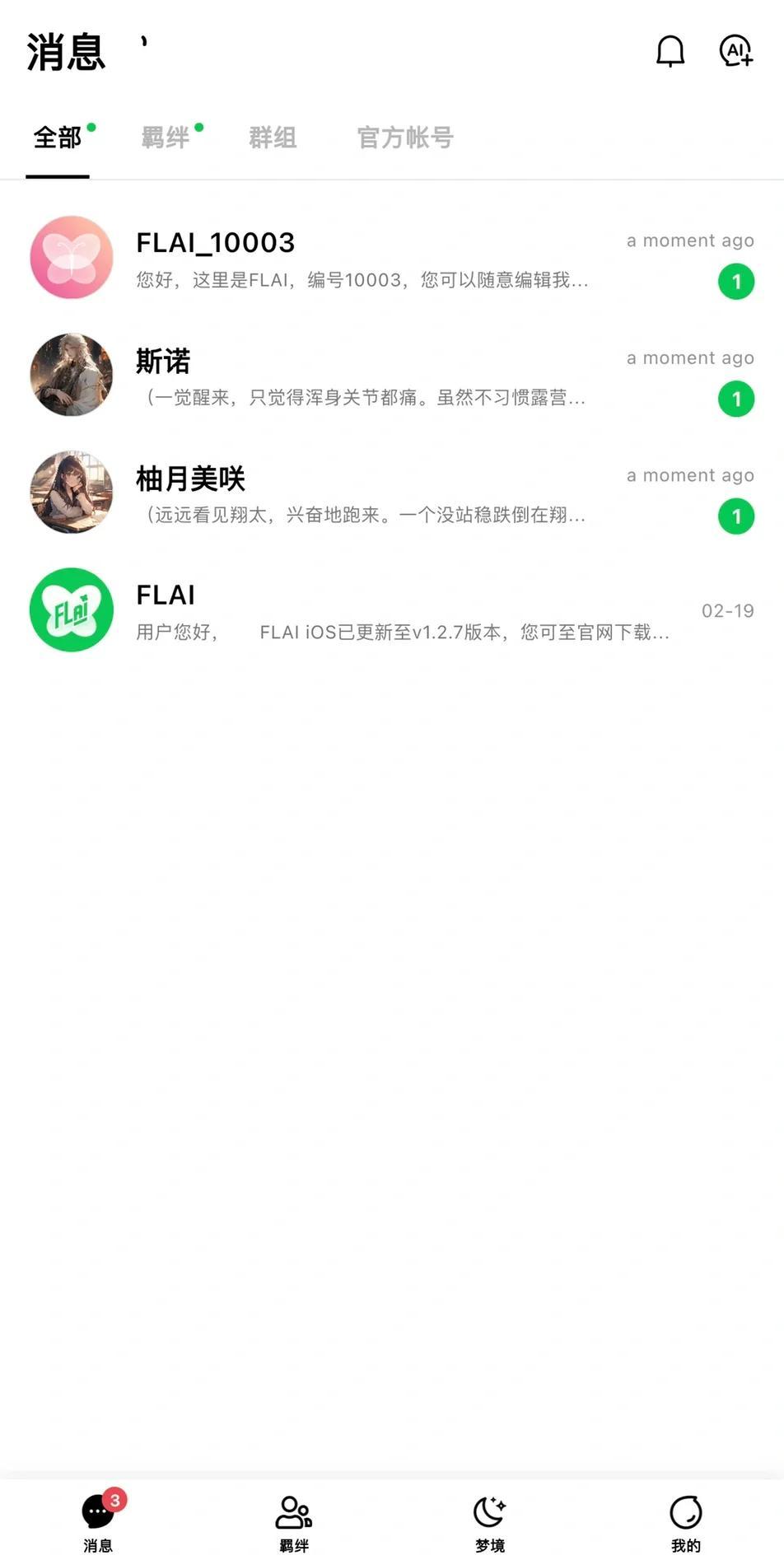The height and width of the screenshot is (1560, 784).
Task: Go to 羁绊 in bottom navigation
Action: [294, 1522]
